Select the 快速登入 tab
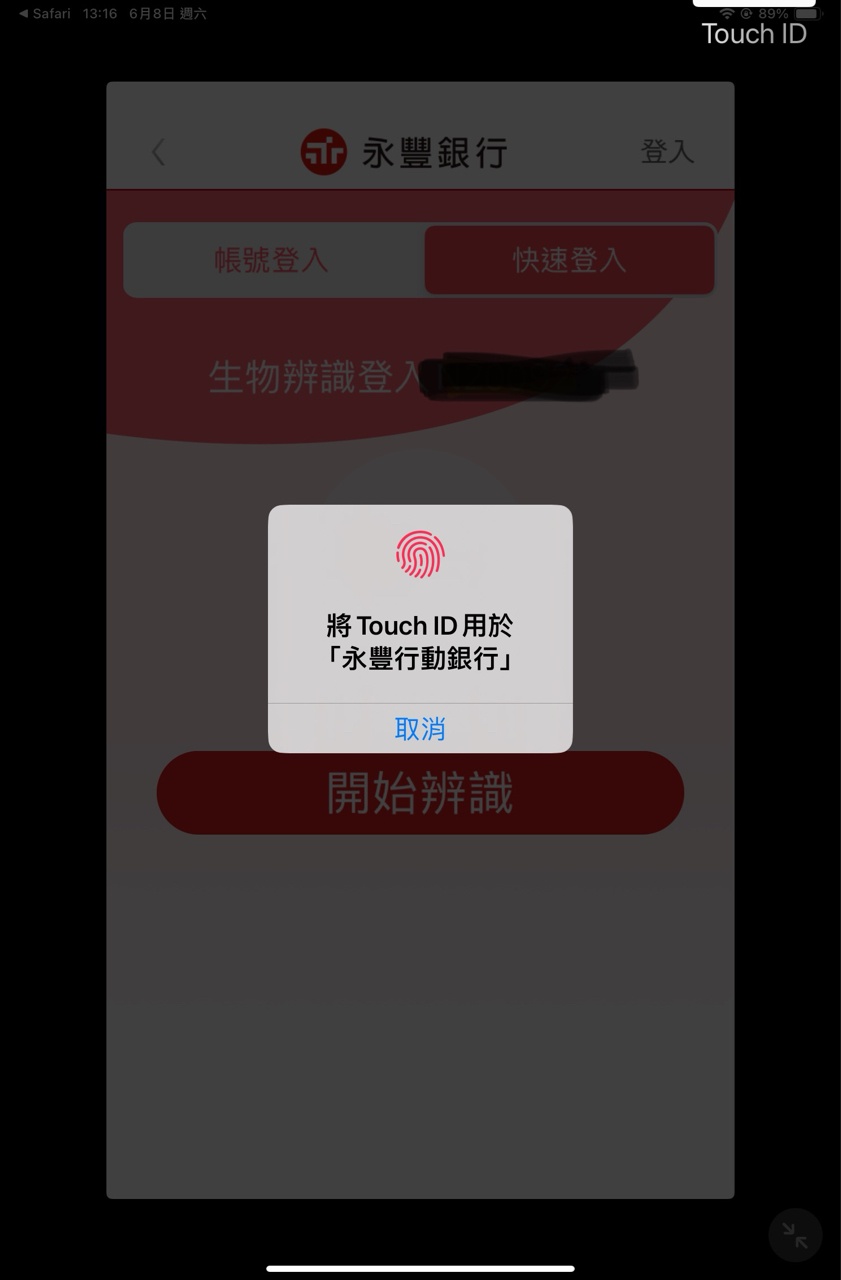This screenshot has height=1280, width=841. point(569,260)
